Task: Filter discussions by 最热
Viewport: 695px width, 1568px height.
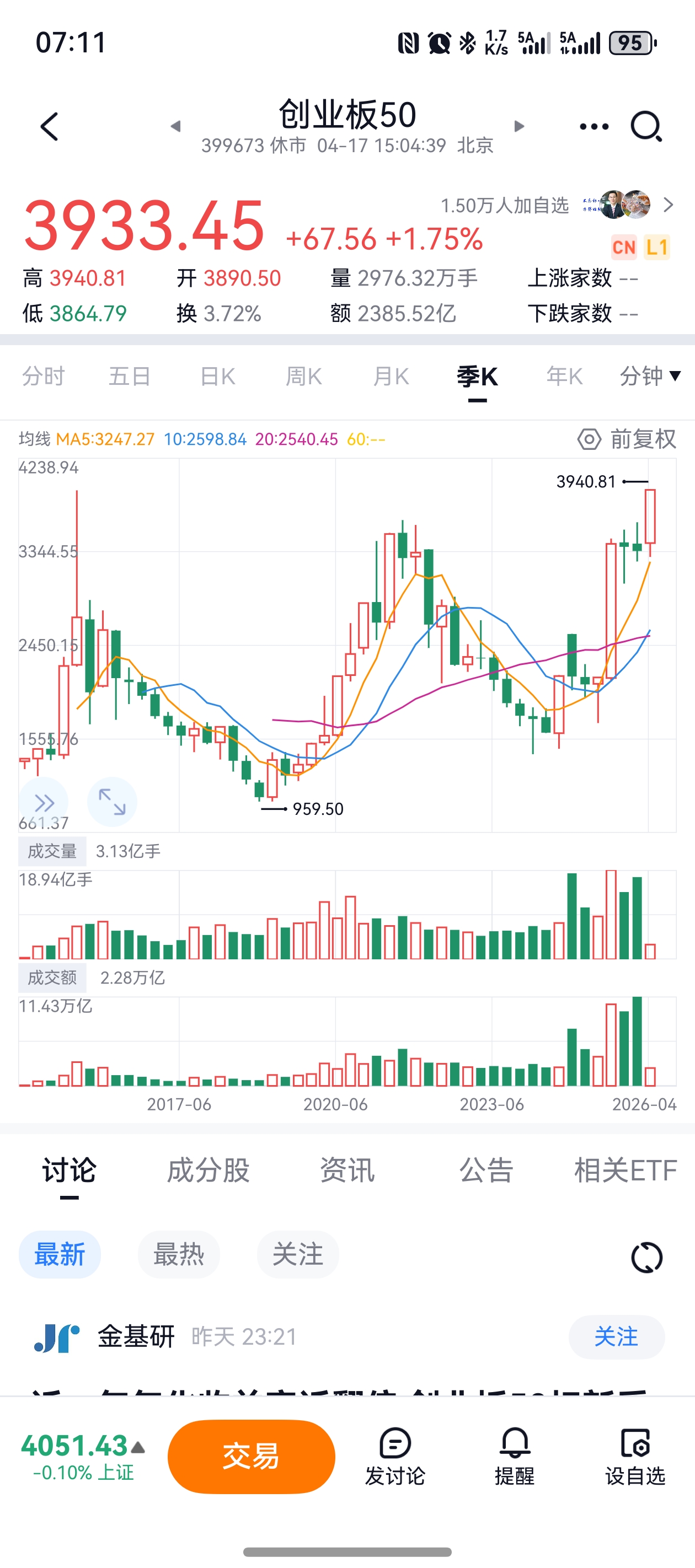Action: coord(179,1254)
